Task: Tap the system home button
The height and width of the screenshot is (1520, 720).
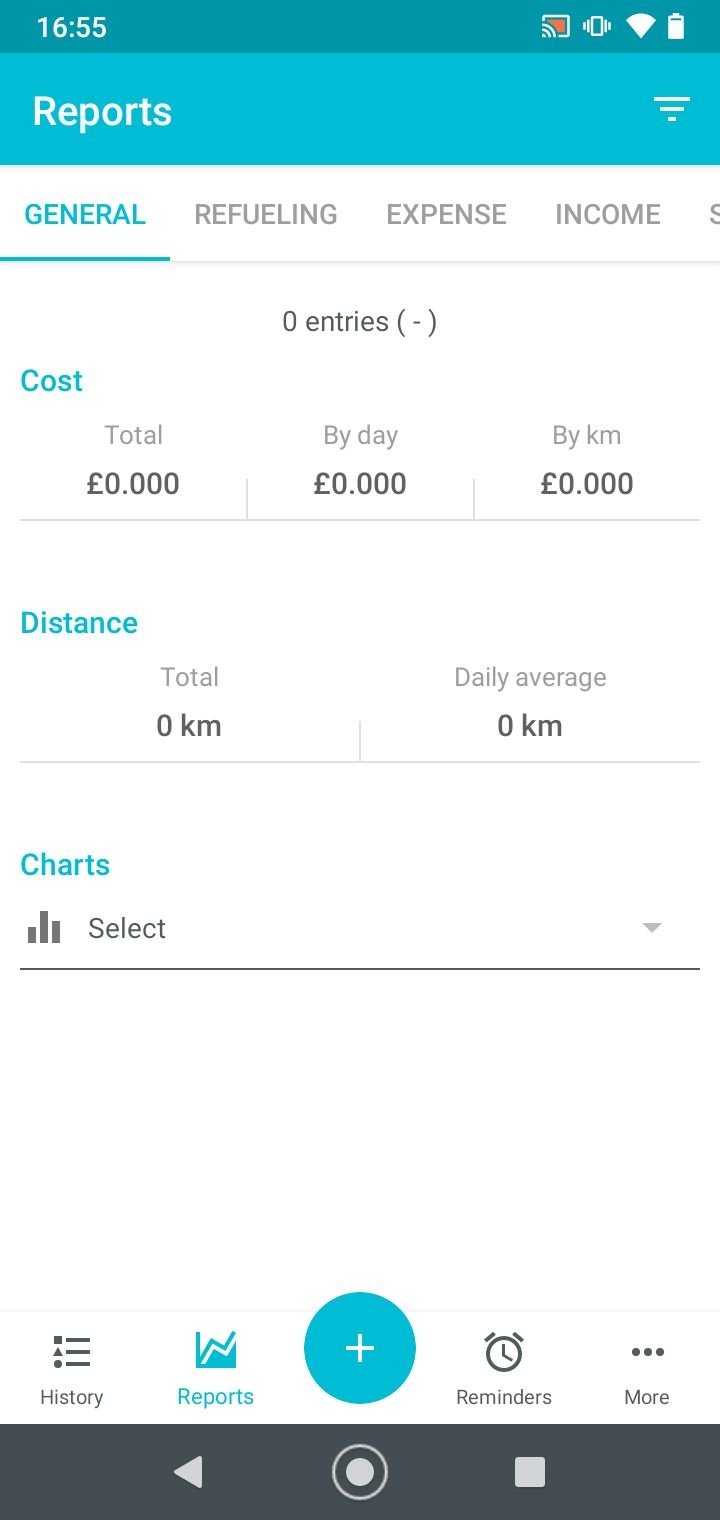Action: (360, 1472)
